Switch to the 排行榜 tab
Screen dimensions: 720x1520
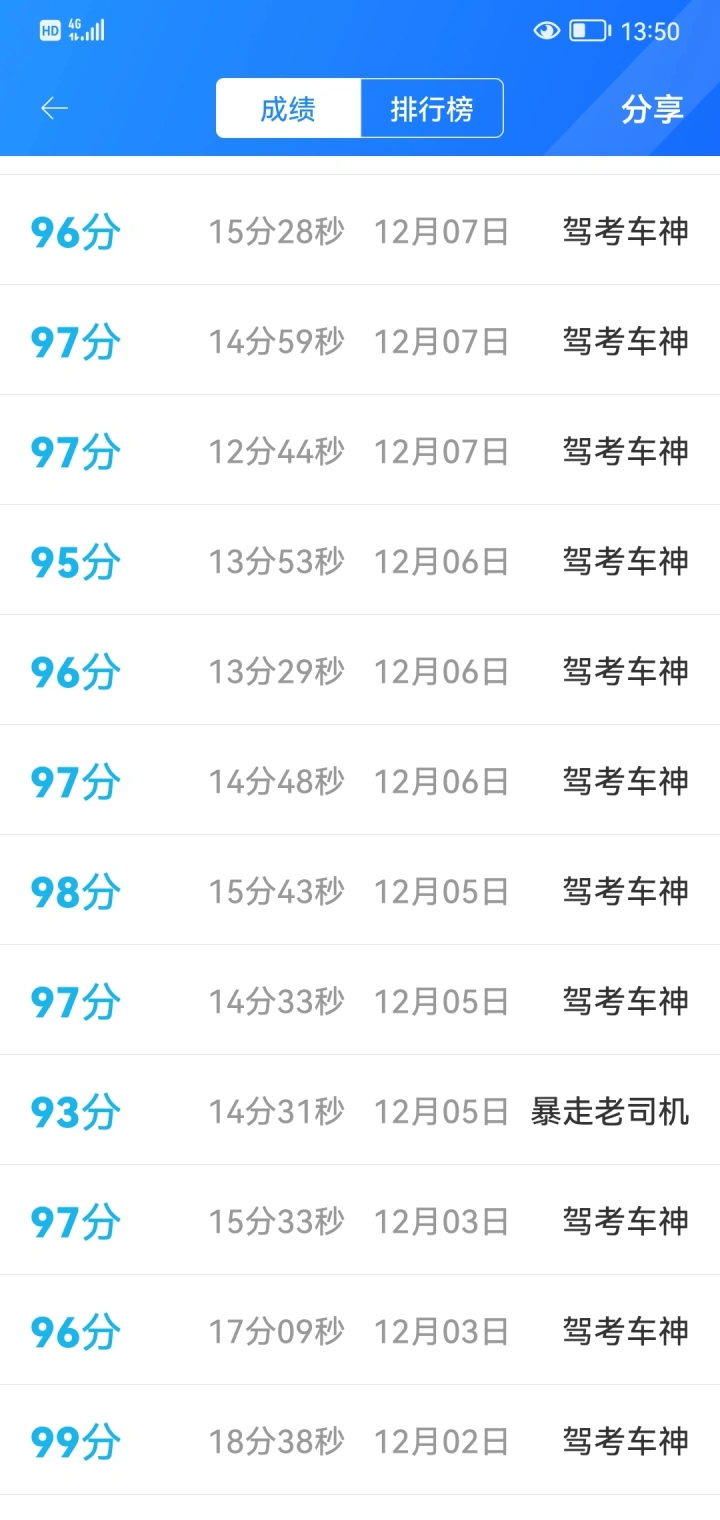point(432,108)
